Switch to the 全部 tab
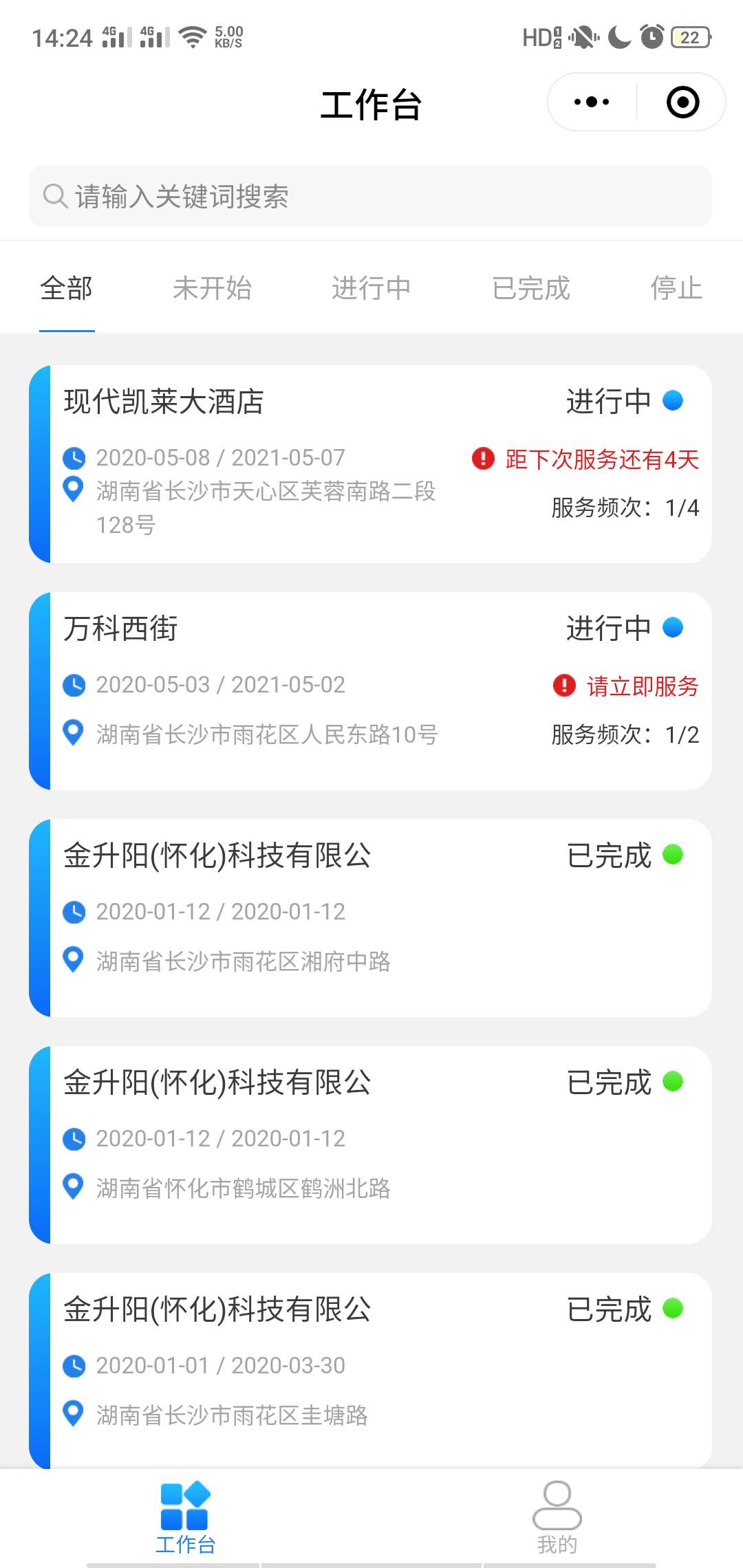 tap(67, 288)
